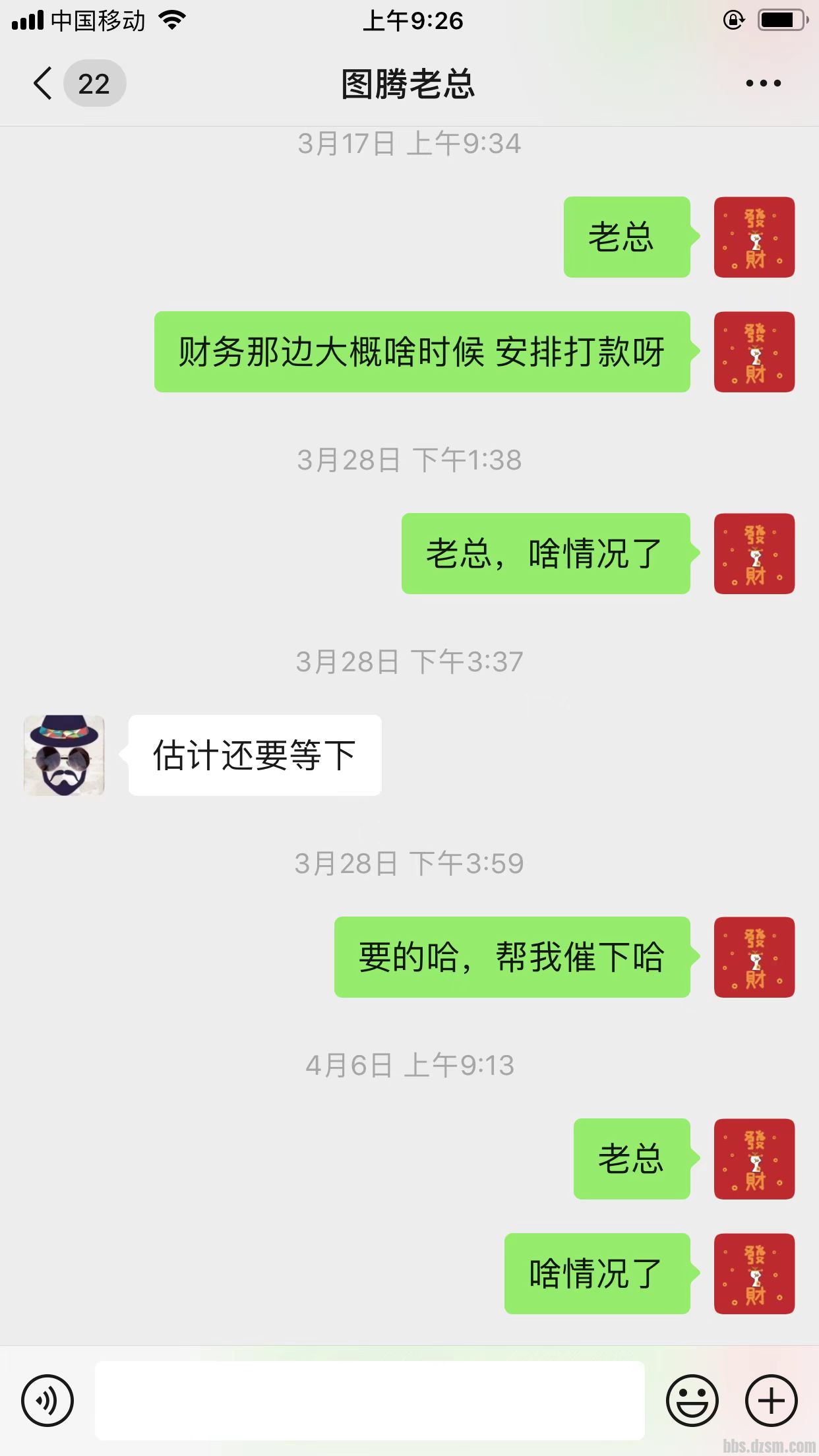
Task: Select the chat title 图腾老总
Action: pos(409,84)
